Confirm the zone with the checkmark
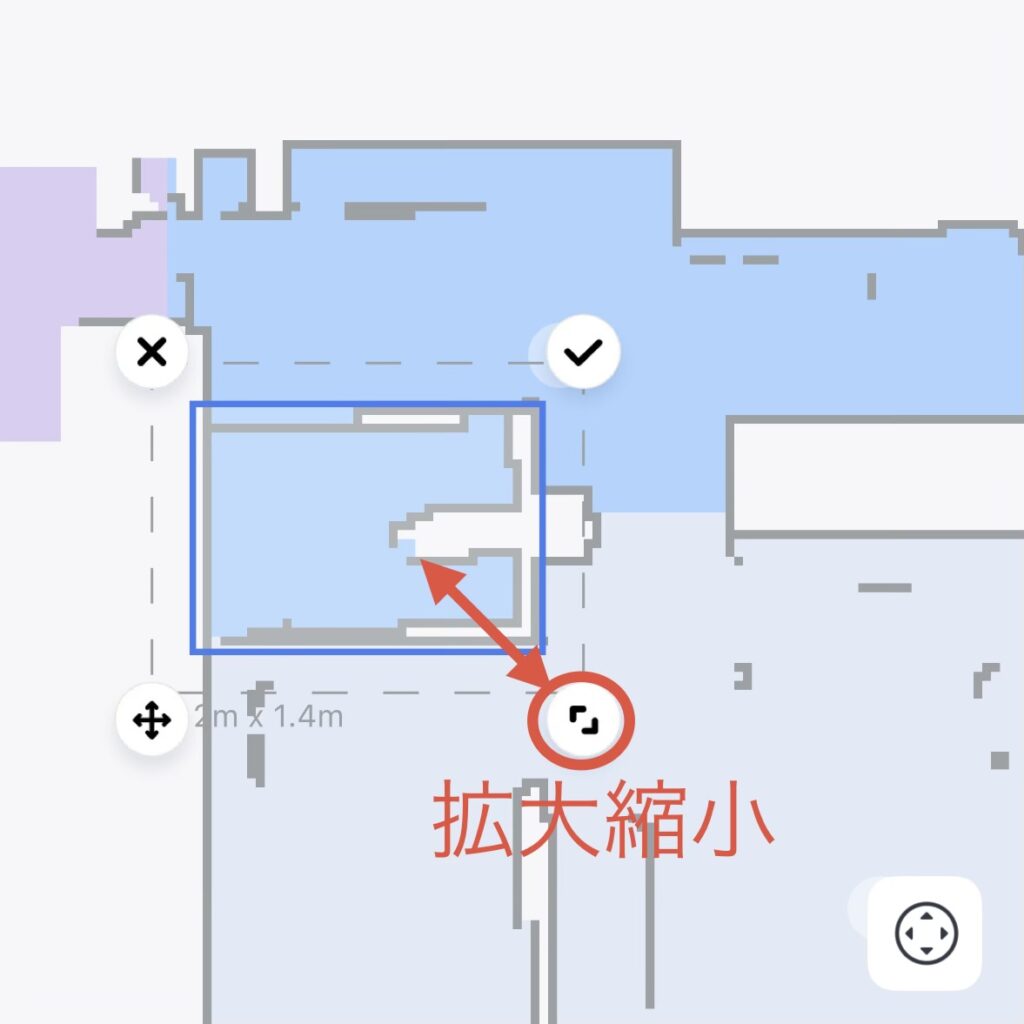Viewport: 1024px width, 1024px height. [x=584, y=352]
